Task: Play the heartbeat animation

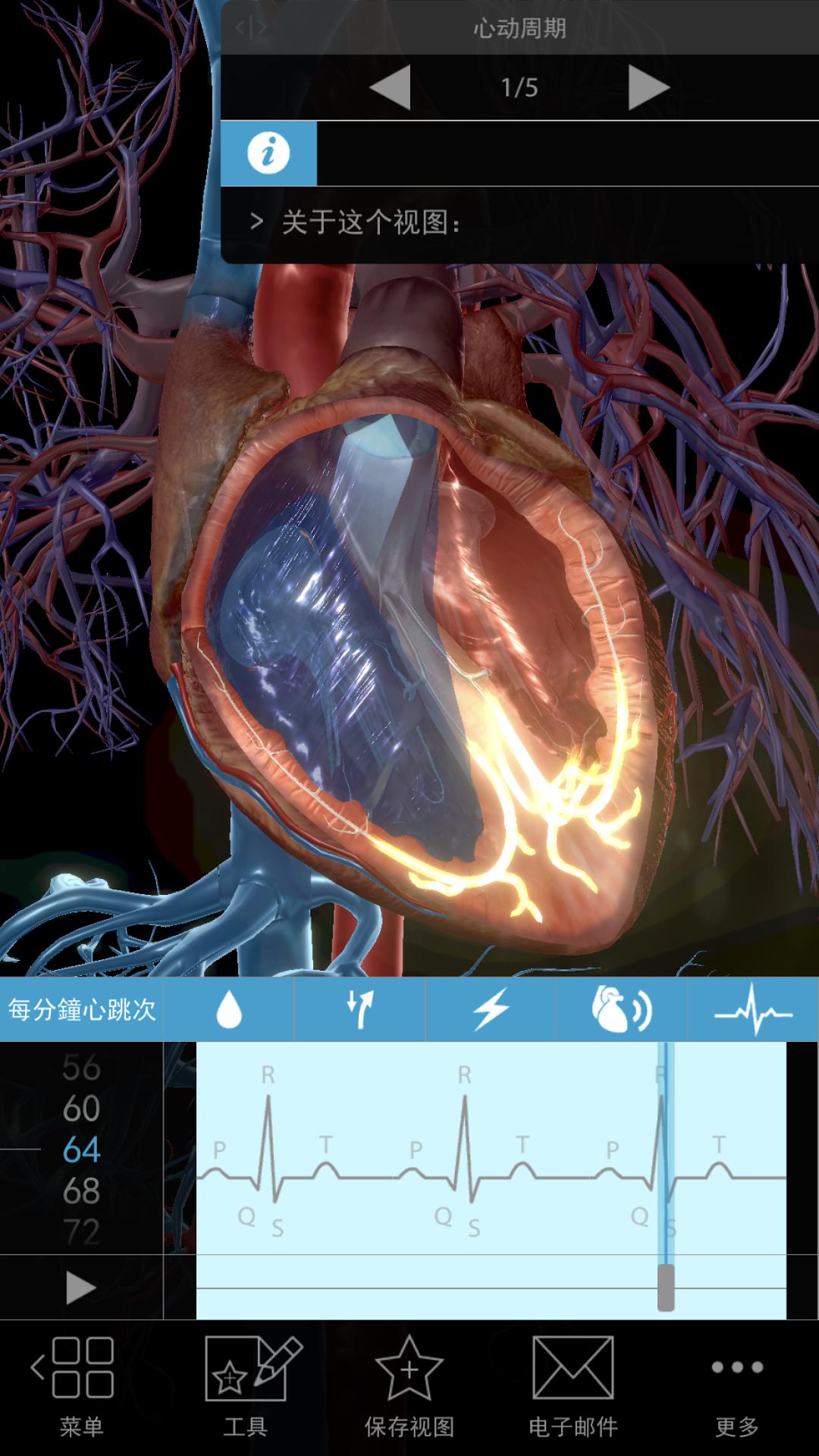Action: coord(81,1288)
